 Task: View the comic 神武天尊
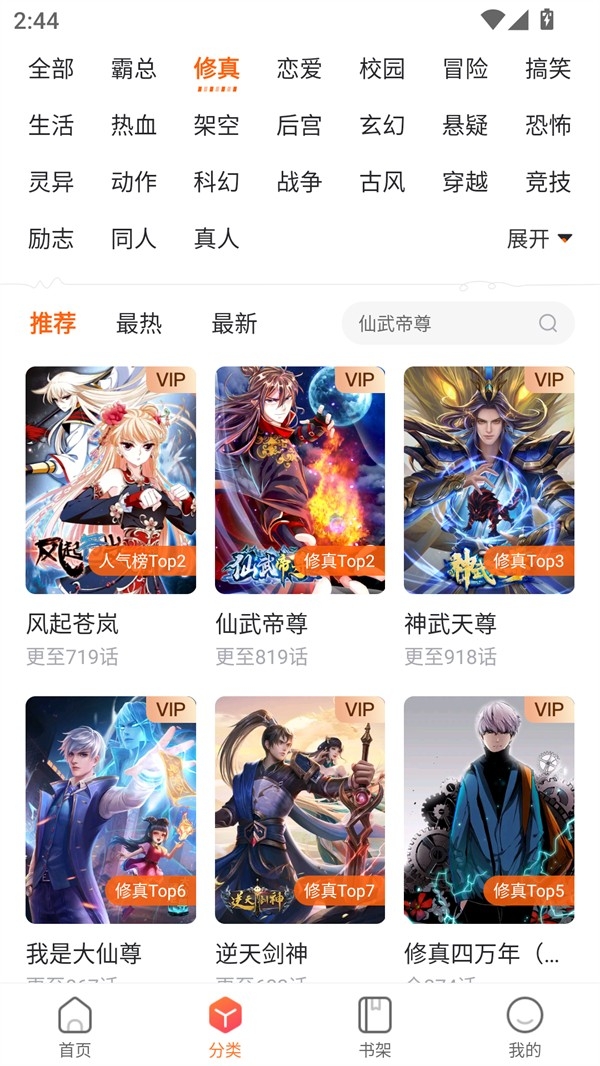(489, 480)
